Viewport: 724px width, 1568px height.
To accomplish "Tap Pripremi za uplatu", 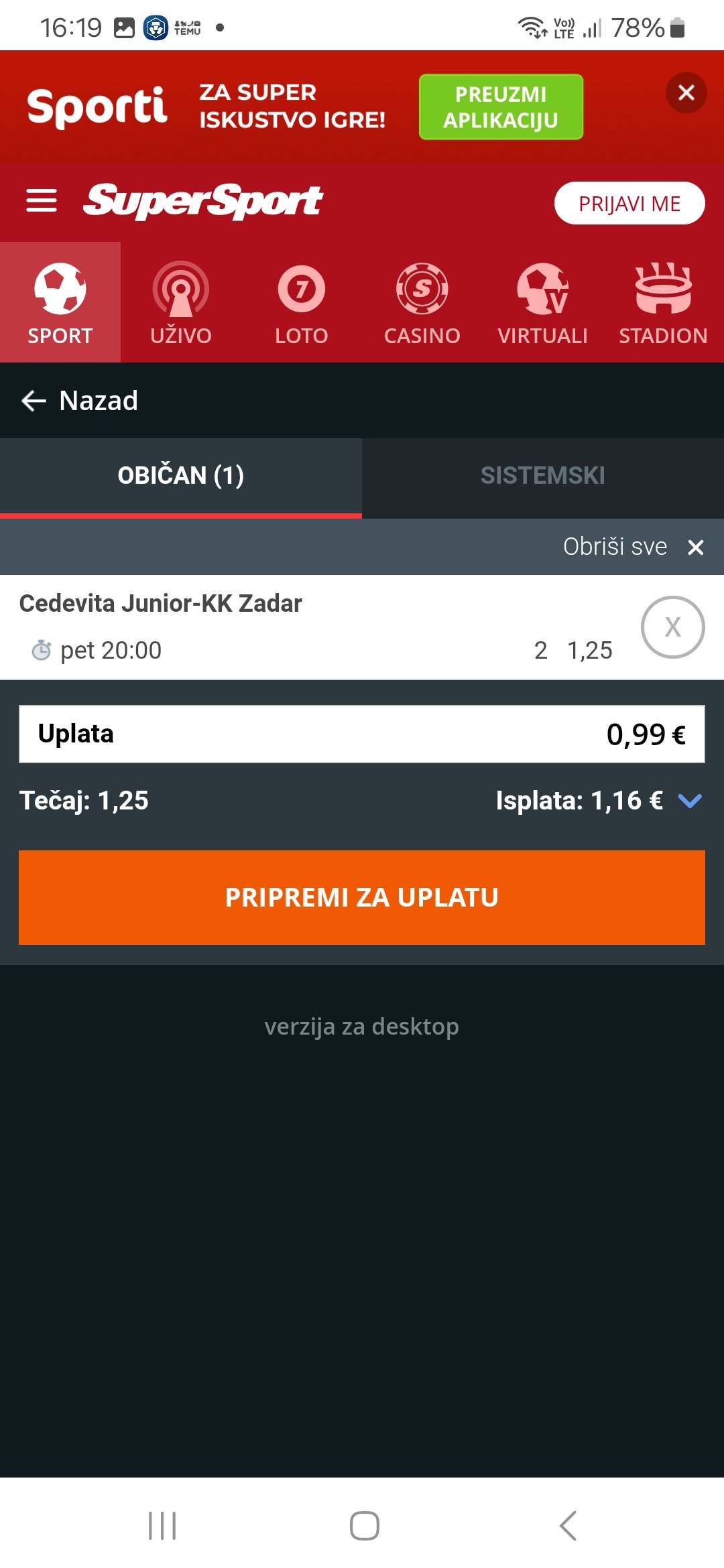I will (362, 897).
